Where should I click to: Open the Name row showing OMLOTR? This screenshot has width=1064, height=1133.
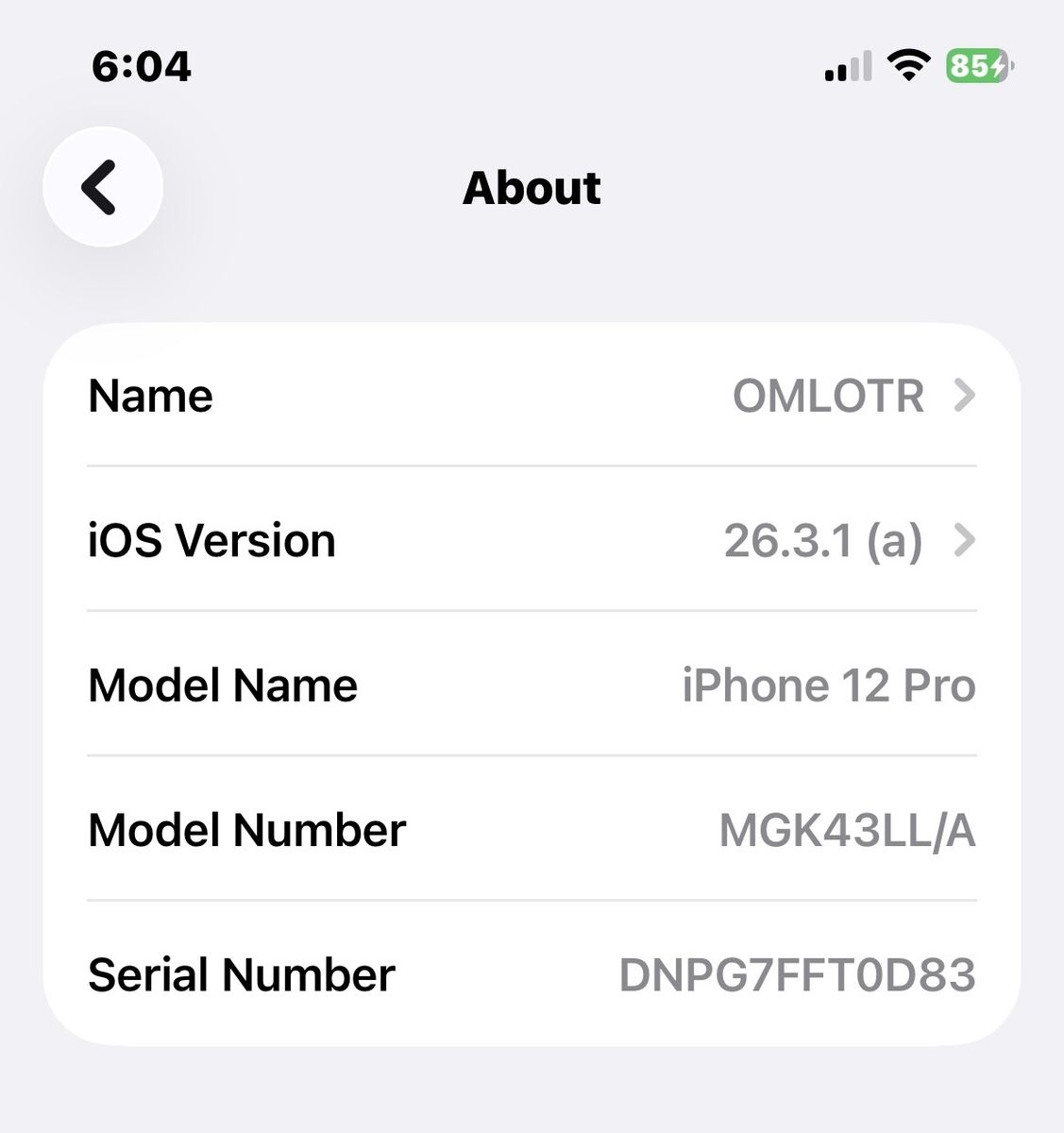point(532,396)
